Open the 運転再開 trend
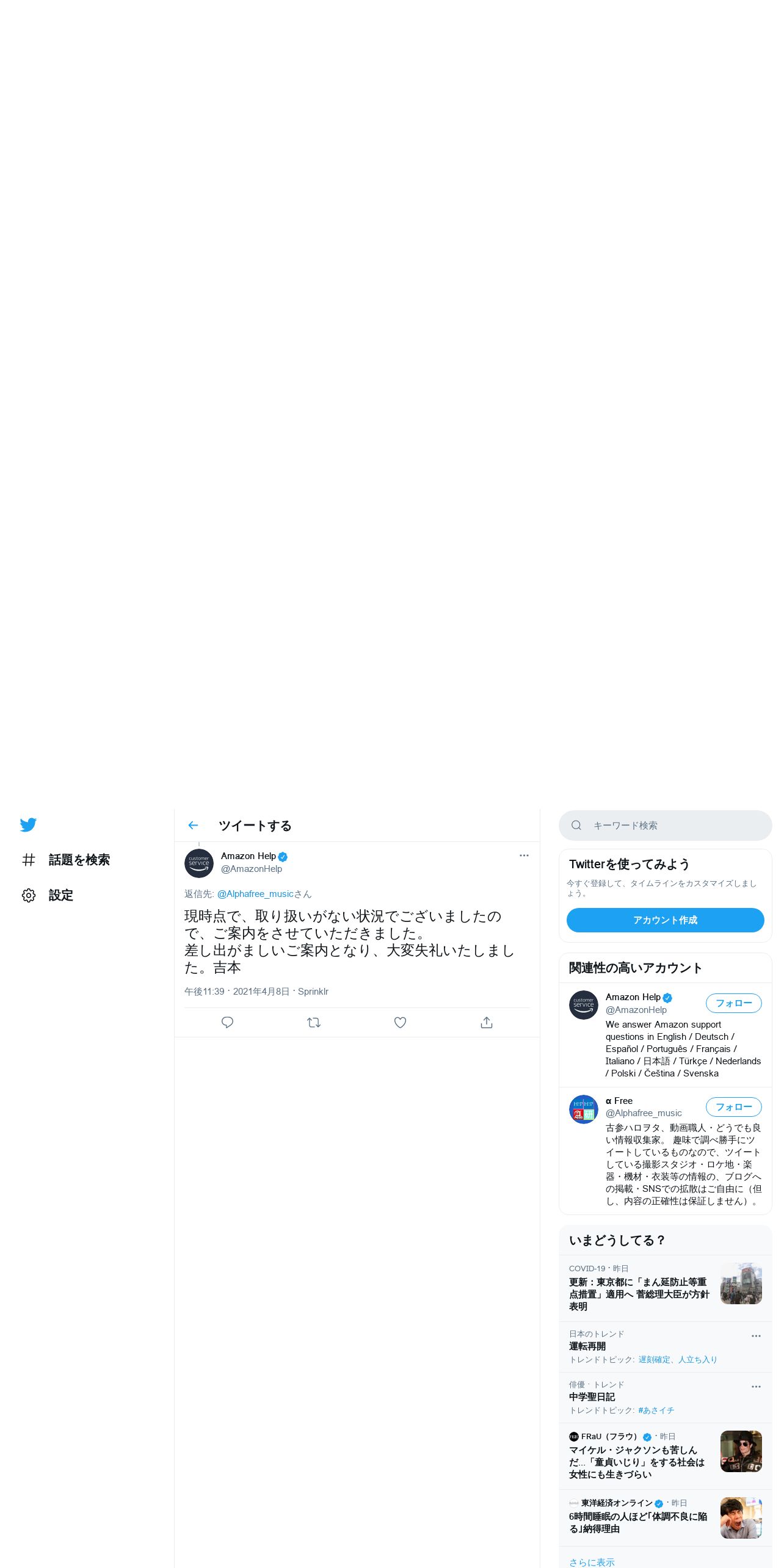This screenshot has height=1568, width=784. click(666, 1347)
